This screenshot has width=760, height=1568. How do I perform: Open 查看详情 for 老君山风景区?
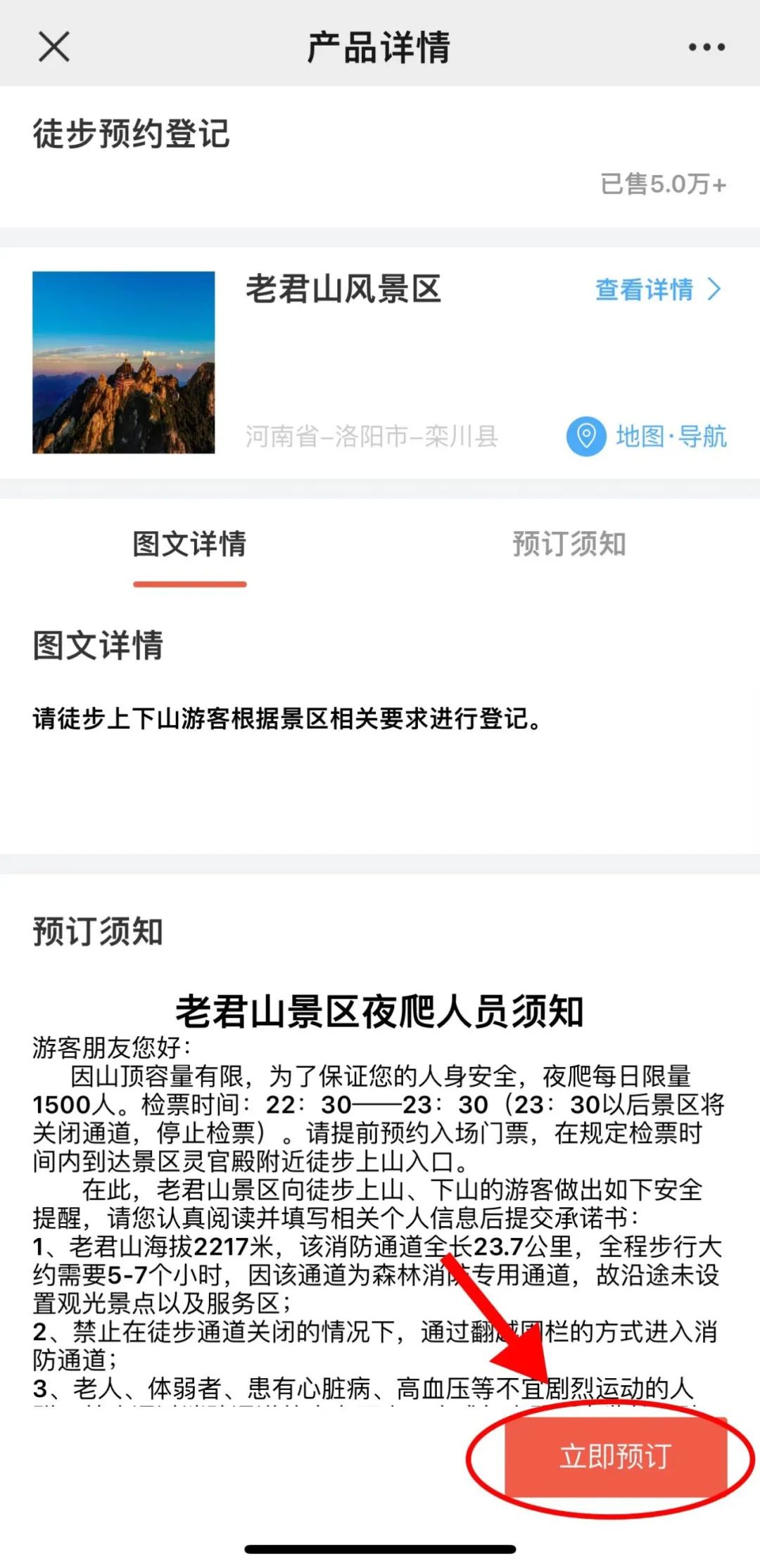tap(658, 289)
